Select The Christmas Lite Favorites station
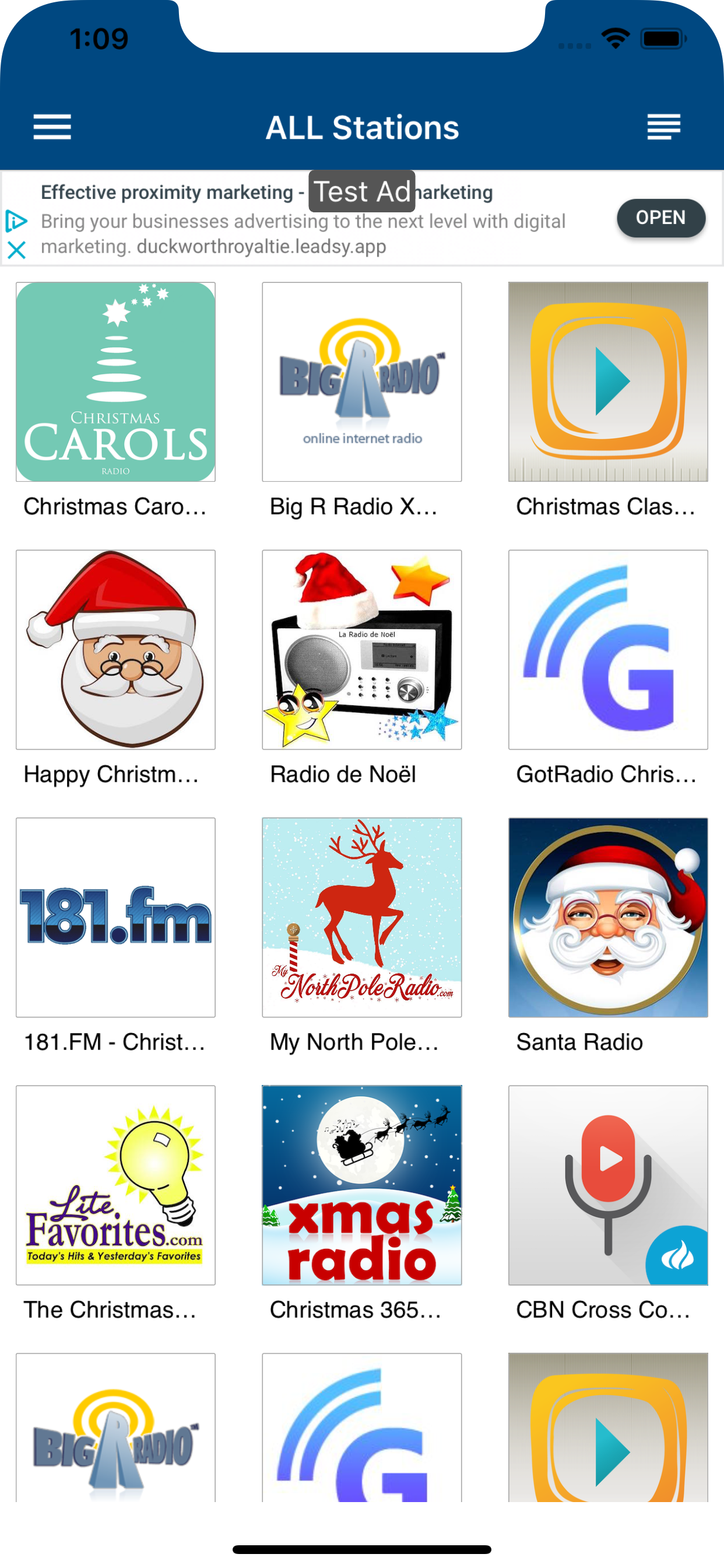 115,1186
